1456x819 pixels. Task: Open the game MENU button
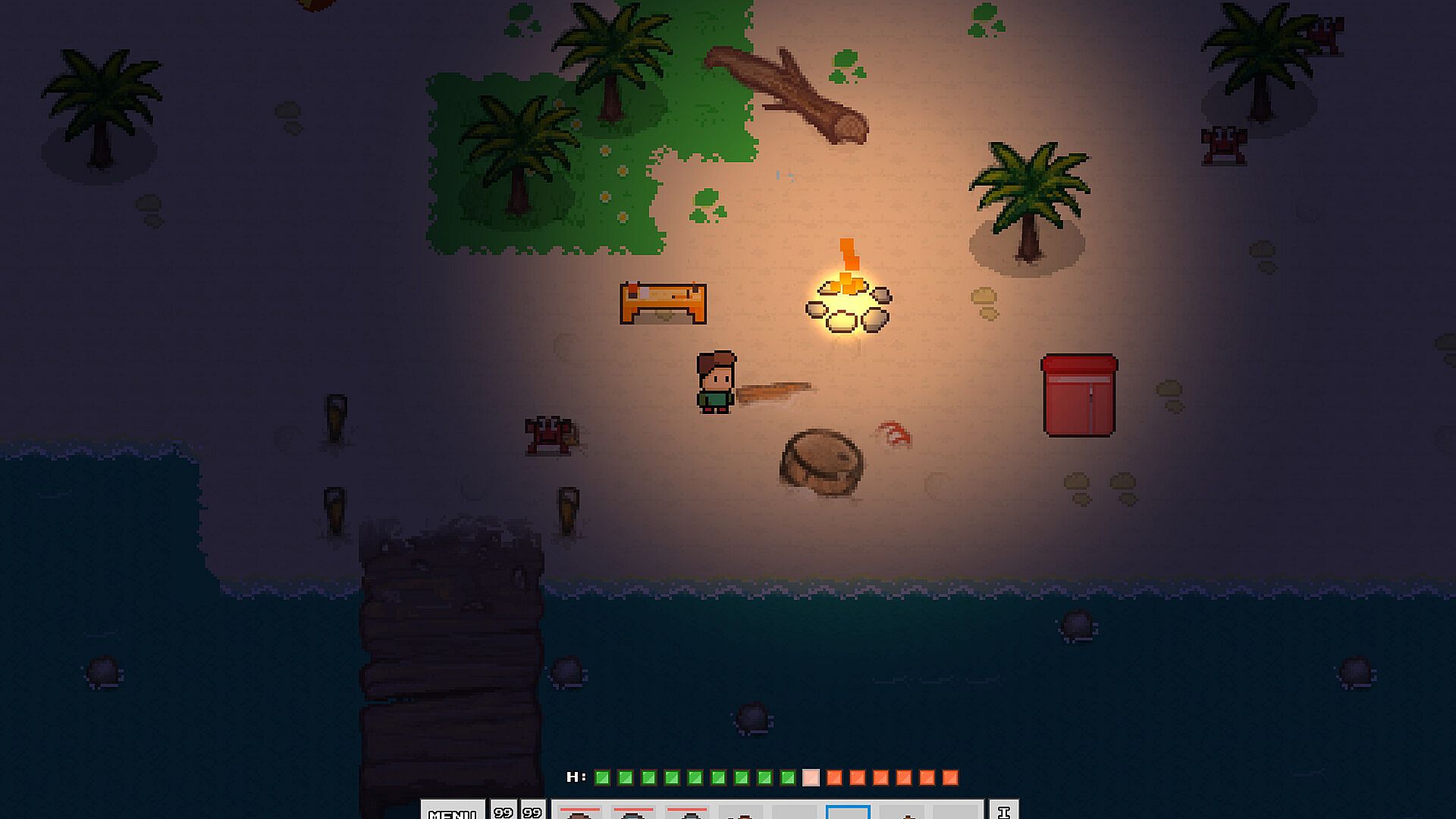point(453,811)
